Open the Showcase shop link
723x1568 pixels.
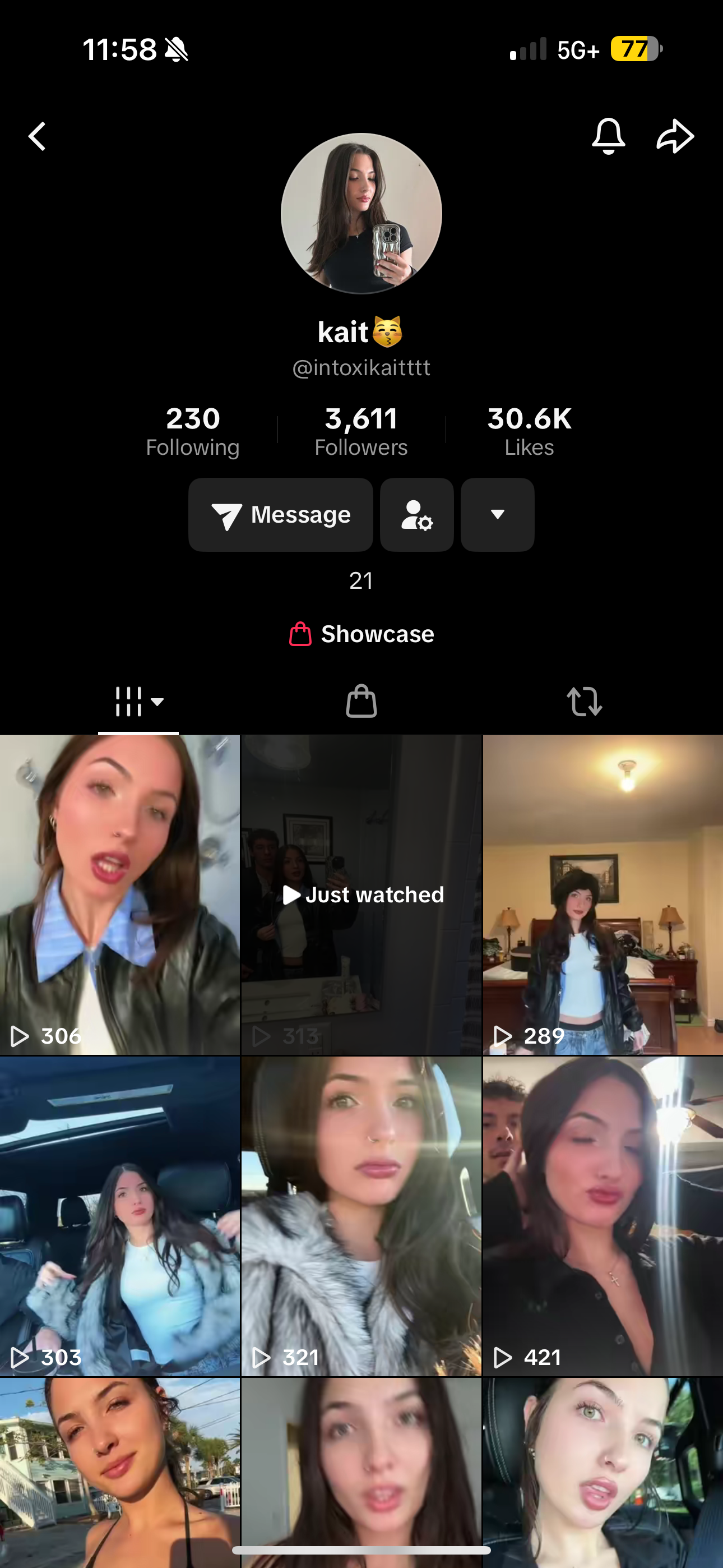click(x=361, y=634)
